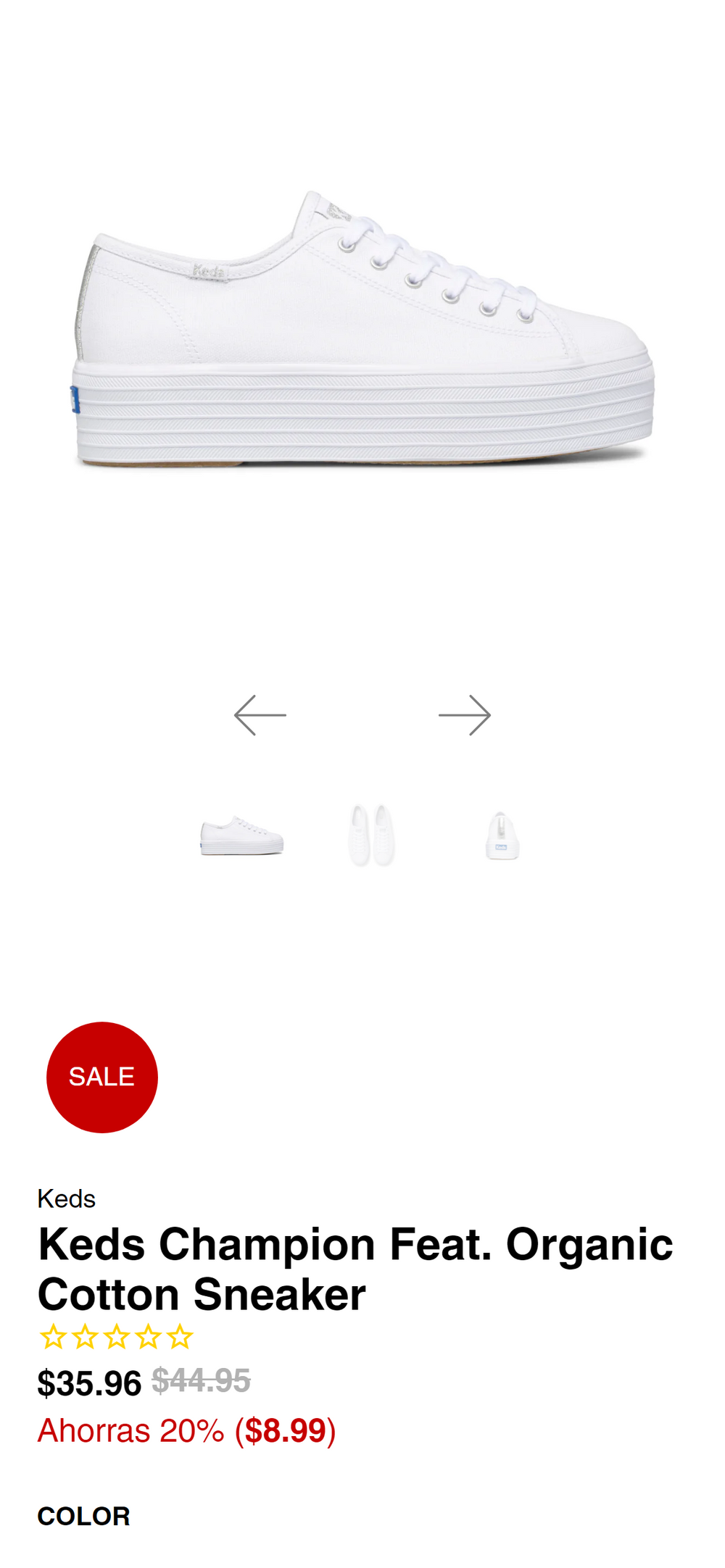Select the top-view pair thumbnail
725x1568 pixels.
click(x=371, y=835)
